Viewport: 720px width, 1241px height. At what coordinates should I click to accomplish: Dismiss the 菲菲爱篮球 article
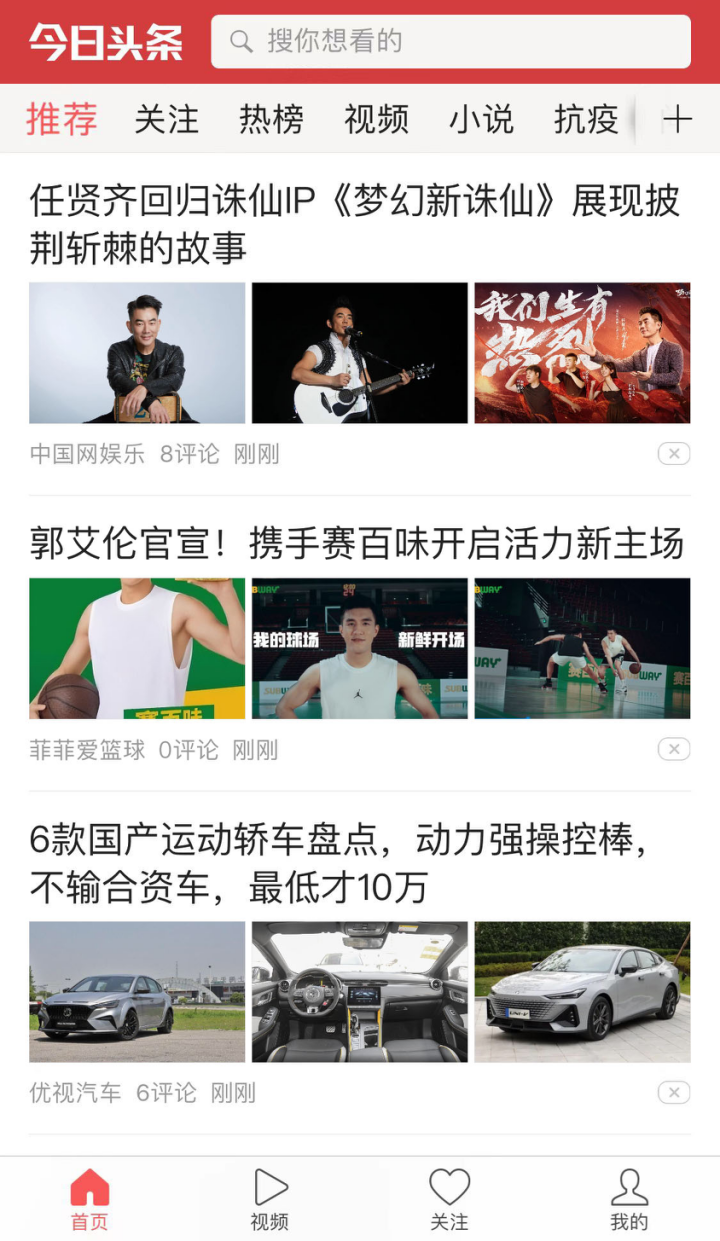coord(674,749)
